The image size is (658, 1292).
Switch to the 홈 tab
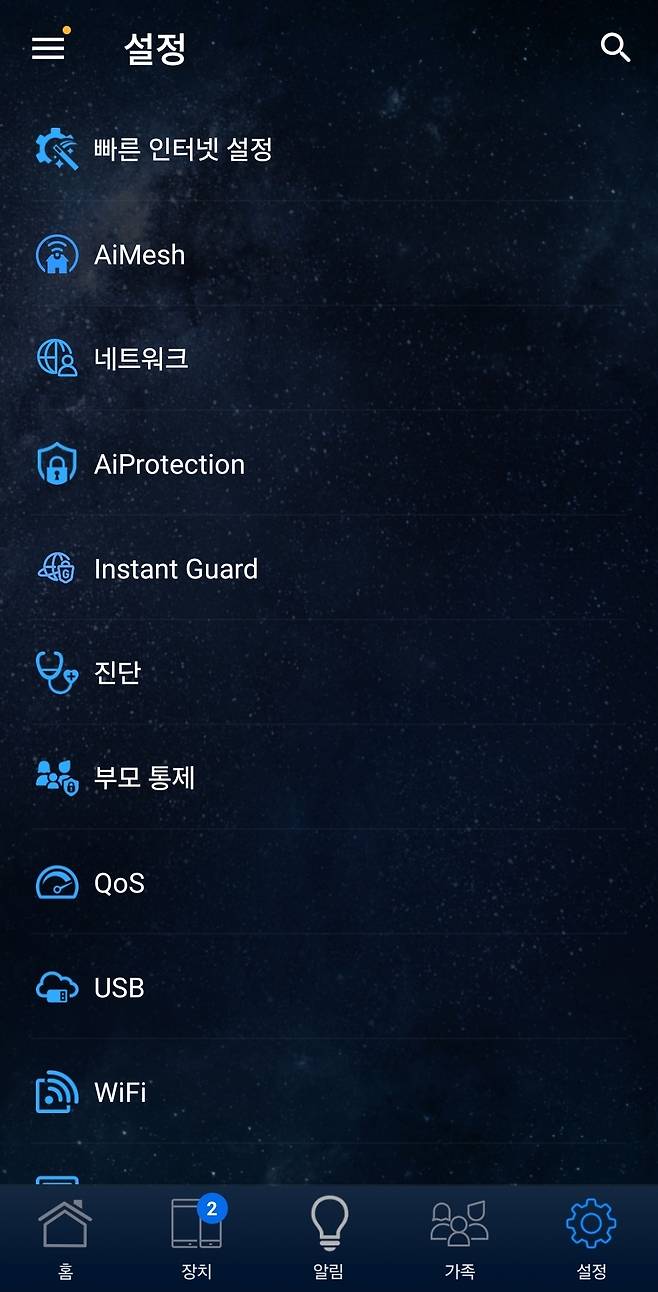click(x=65, y=1238)
